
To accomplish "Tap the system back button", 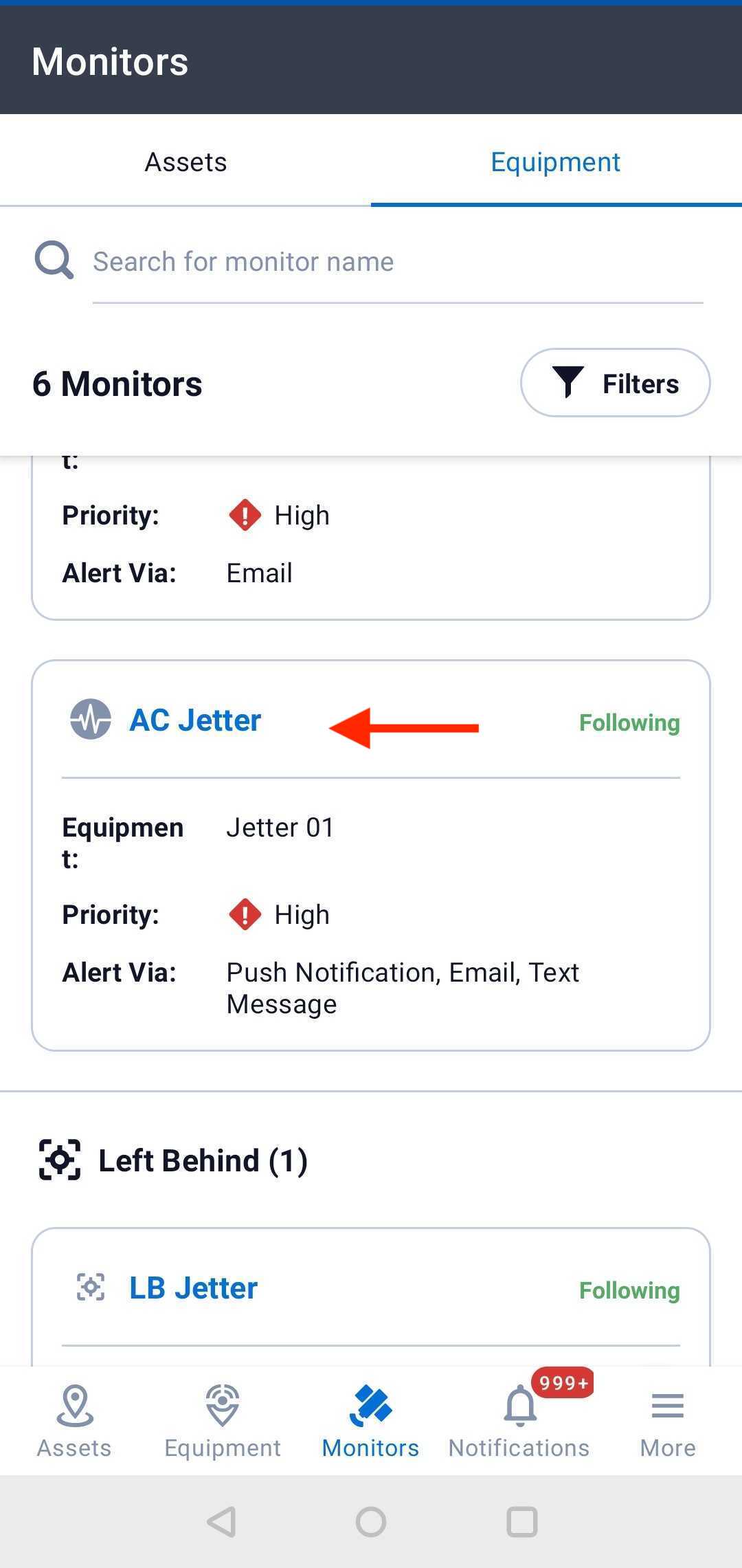I will [222, 1521].
